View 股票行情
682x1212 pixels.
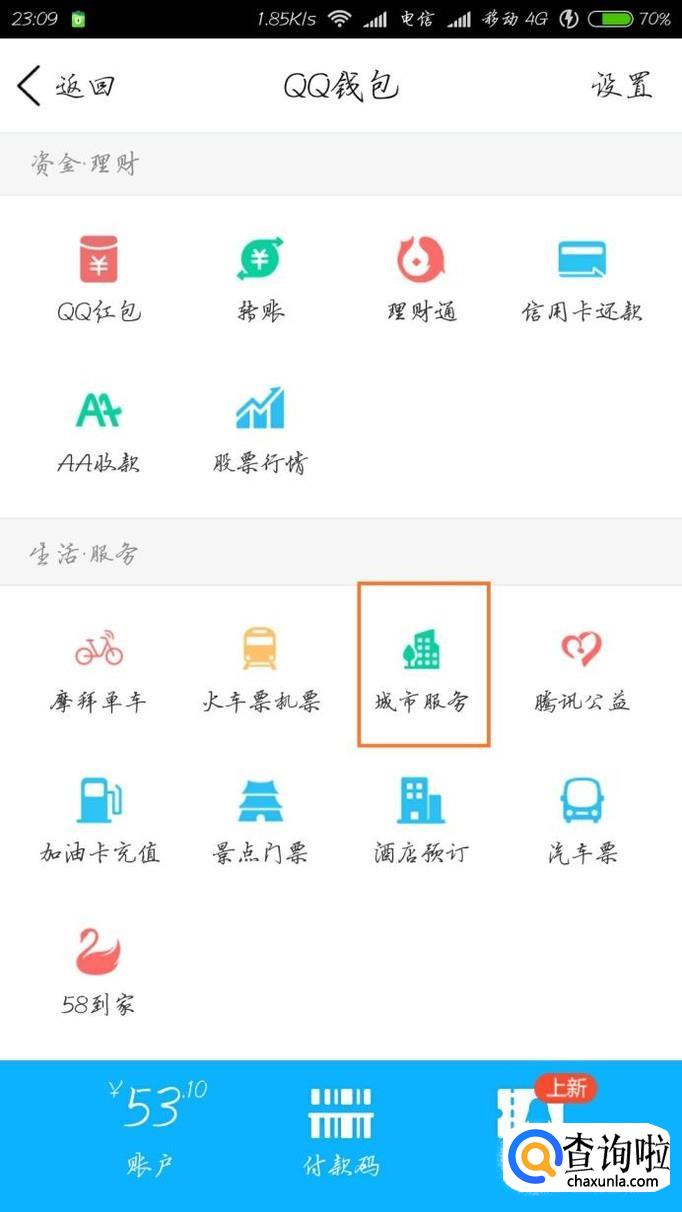(x=260, y=430)
